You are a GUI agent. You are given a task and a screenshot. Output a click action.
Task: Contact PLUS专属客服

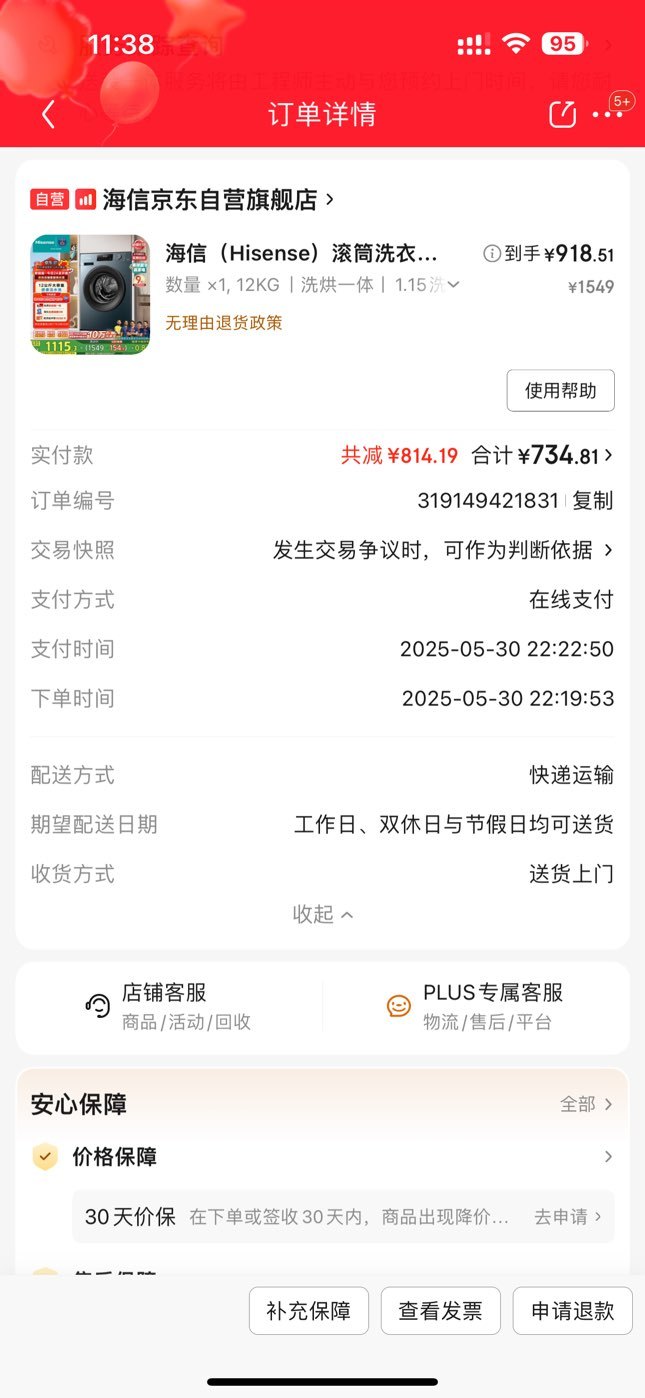click(x=475, y=1006)
